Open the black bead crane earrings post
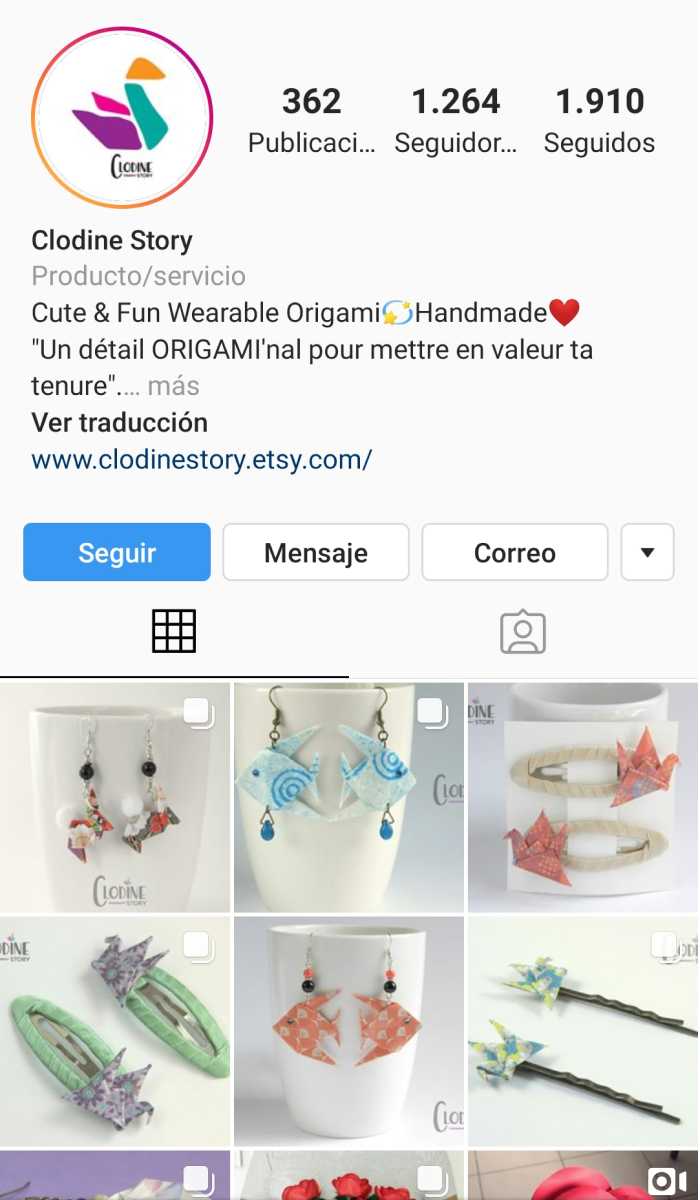Viewport: 700px width, 1200px height. [114, 797]
